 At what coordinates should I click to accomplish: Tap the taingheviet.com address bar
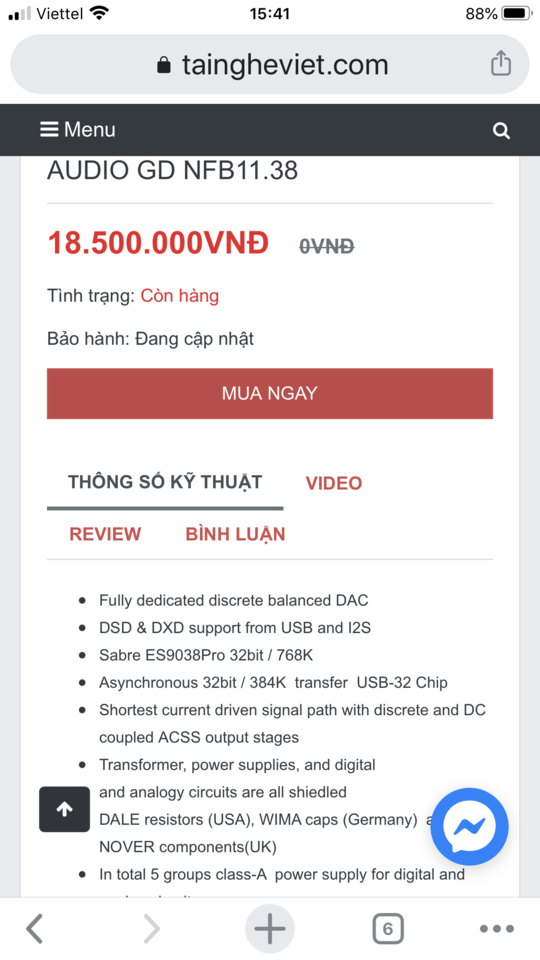270,64
